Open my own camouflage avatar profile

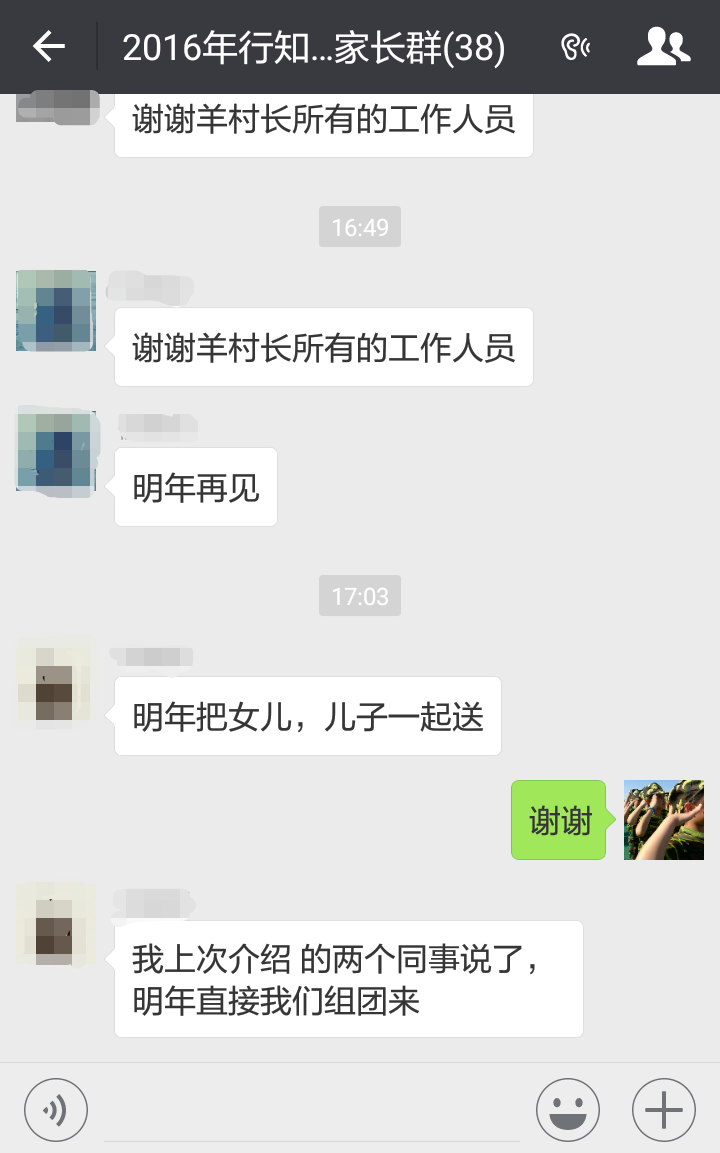663,820
